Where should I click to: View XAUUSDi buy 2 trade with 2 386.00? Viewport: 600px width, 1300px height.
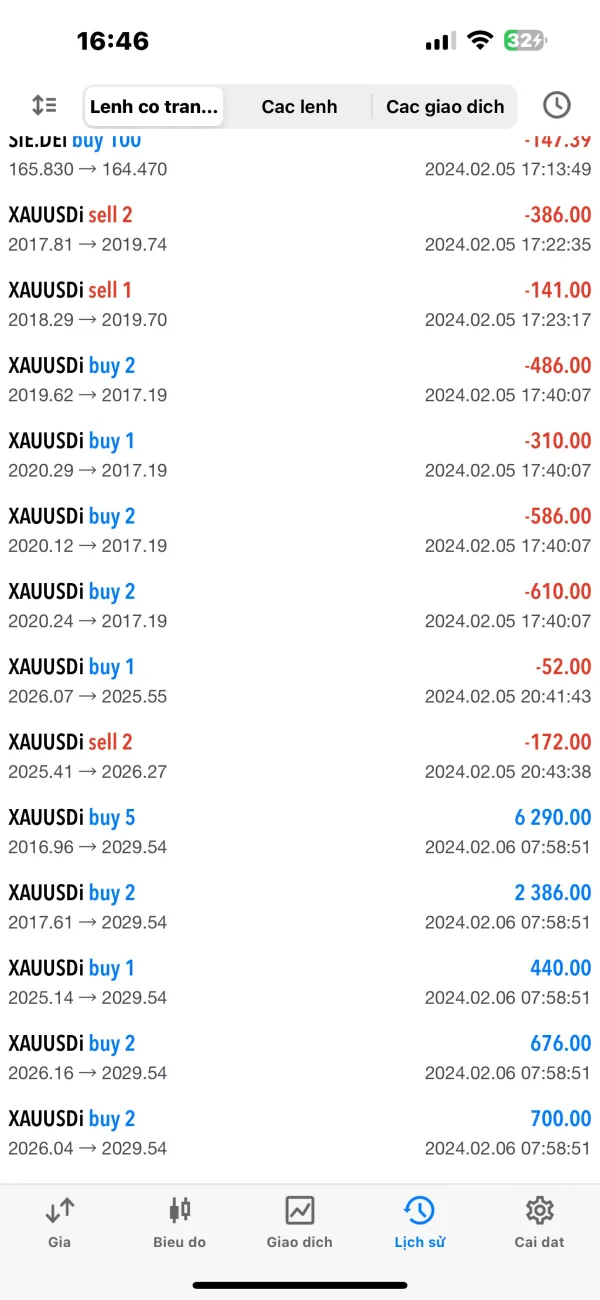(299, 906)
